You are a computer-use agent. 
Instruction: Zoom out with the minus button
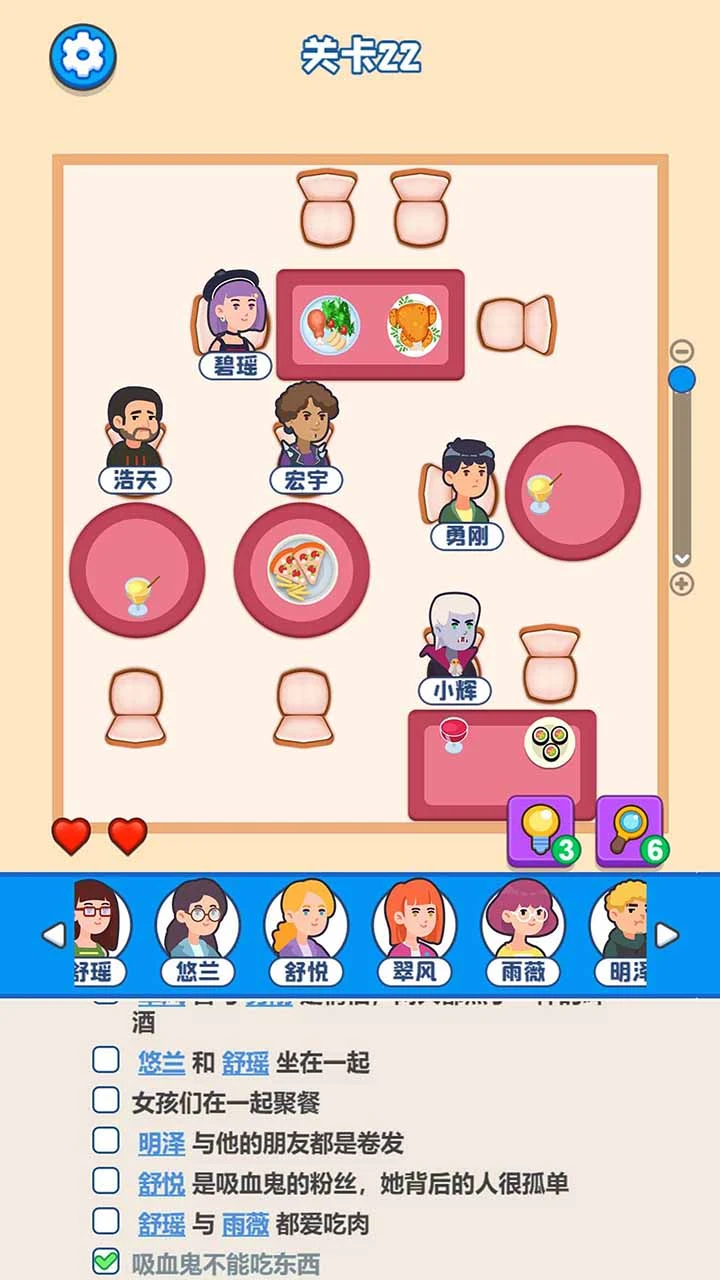pyautogui.click(x=682, y=351)
